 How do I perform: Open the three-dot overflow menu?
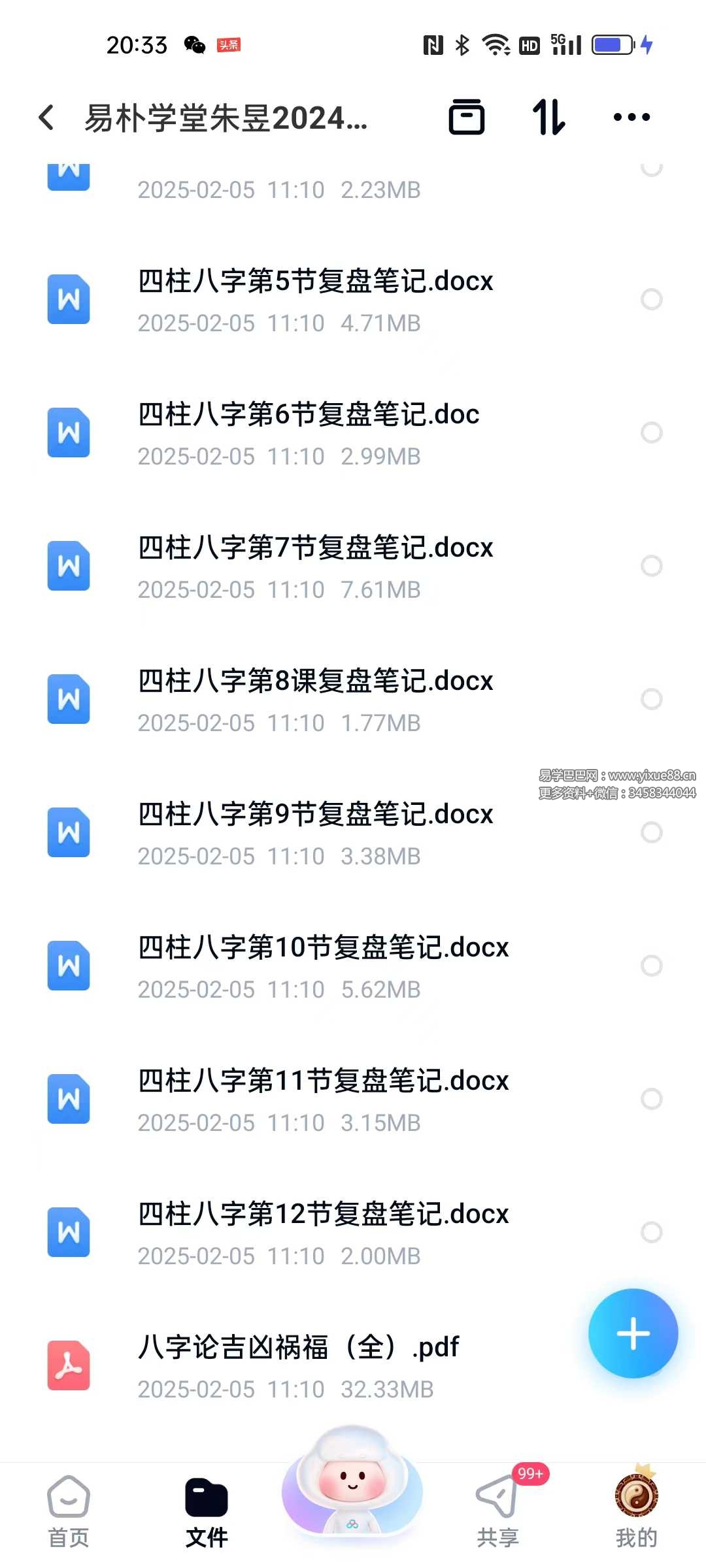click(x=631, y=118)
